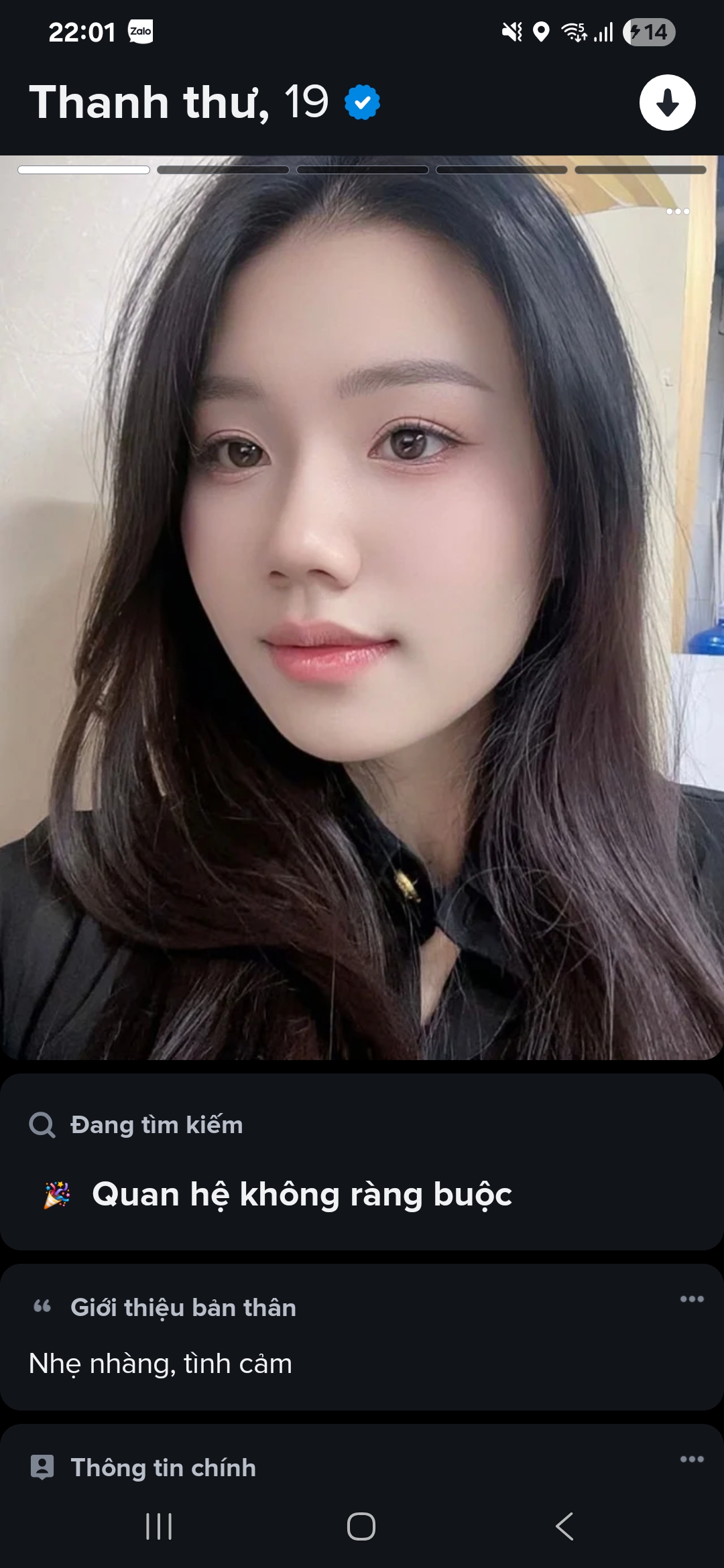Open options for Thông tin chính
The width and height of the screenshot is (724, 1568).
(x=691, y=1459)
